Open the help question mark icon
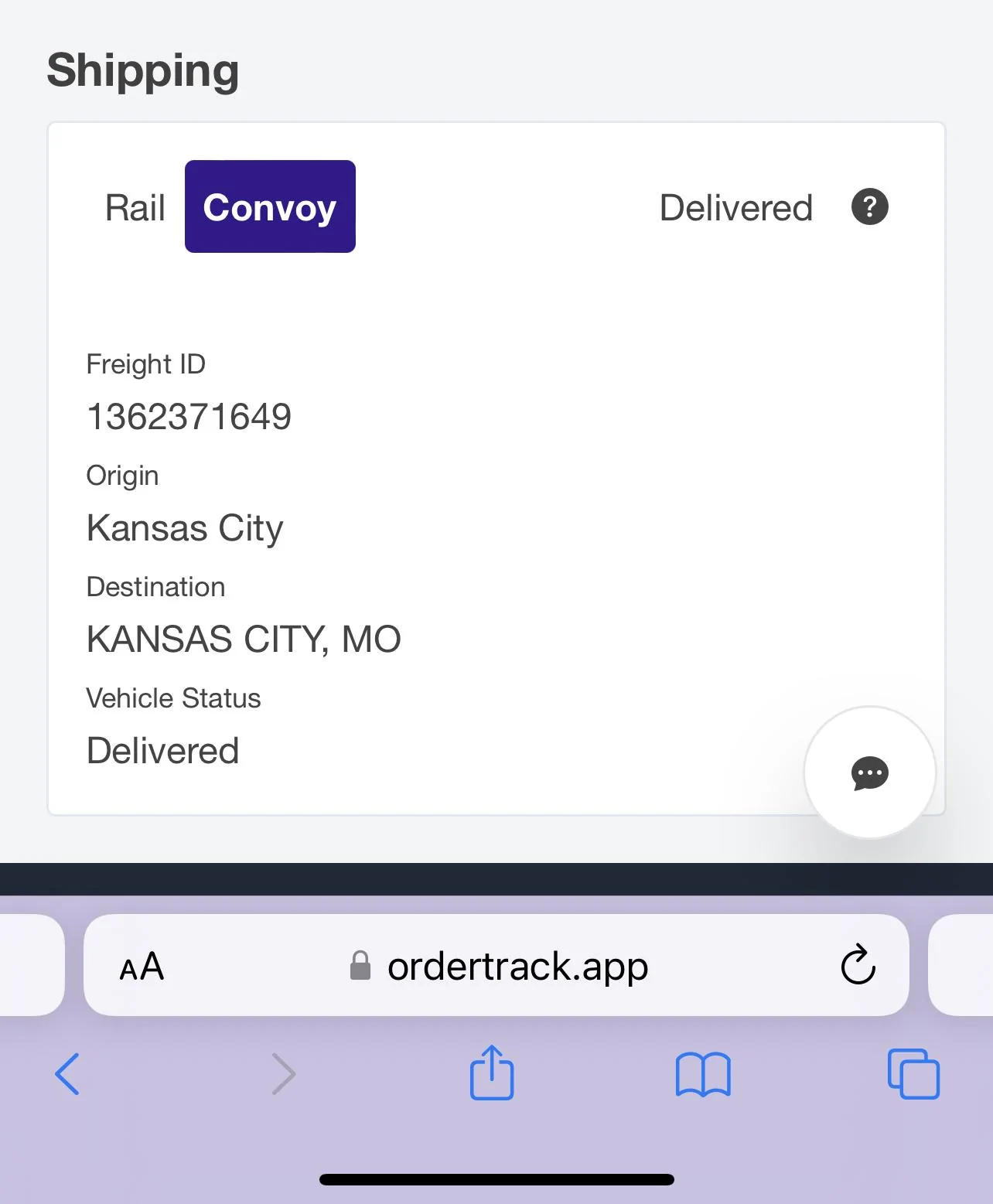 [869, 207]
